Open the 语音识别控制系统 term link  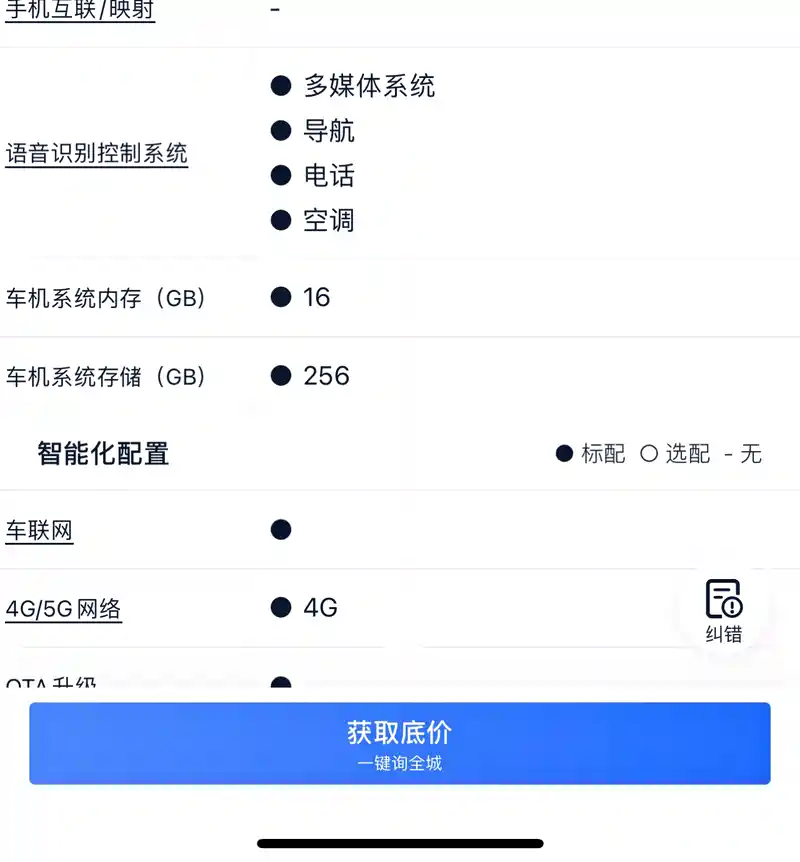click(x=97, y=154)
